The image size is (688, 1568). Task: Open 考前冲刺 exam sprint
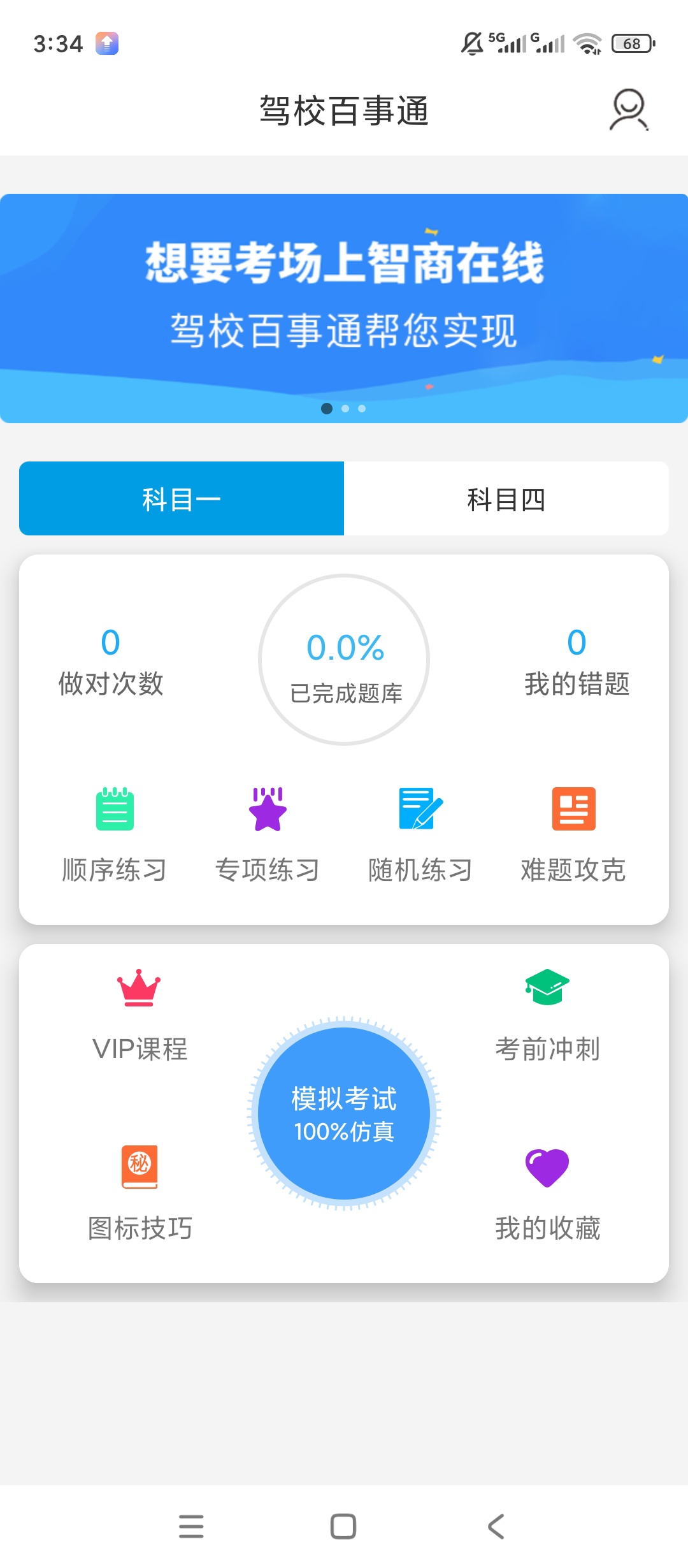point(547,1016)
